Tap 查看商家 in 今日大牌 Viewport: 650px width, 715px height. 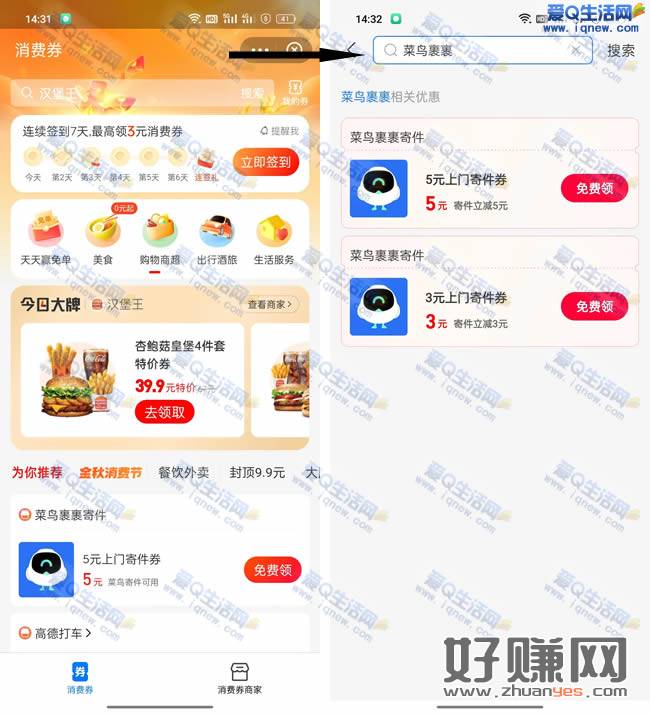click(x=272, y=304)
